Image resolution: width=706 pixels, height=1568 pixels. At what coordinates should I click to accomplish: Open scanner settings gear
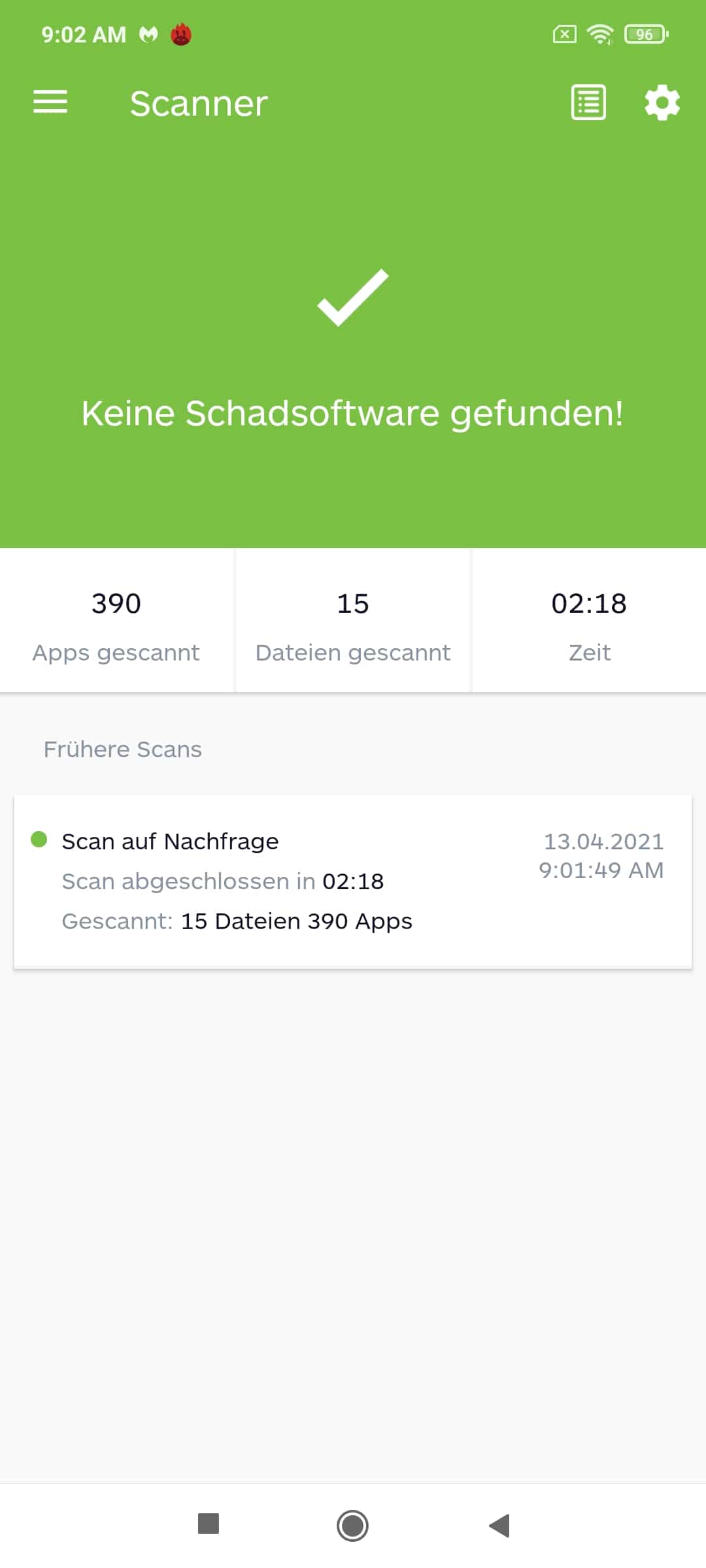[x=662, y=103]
